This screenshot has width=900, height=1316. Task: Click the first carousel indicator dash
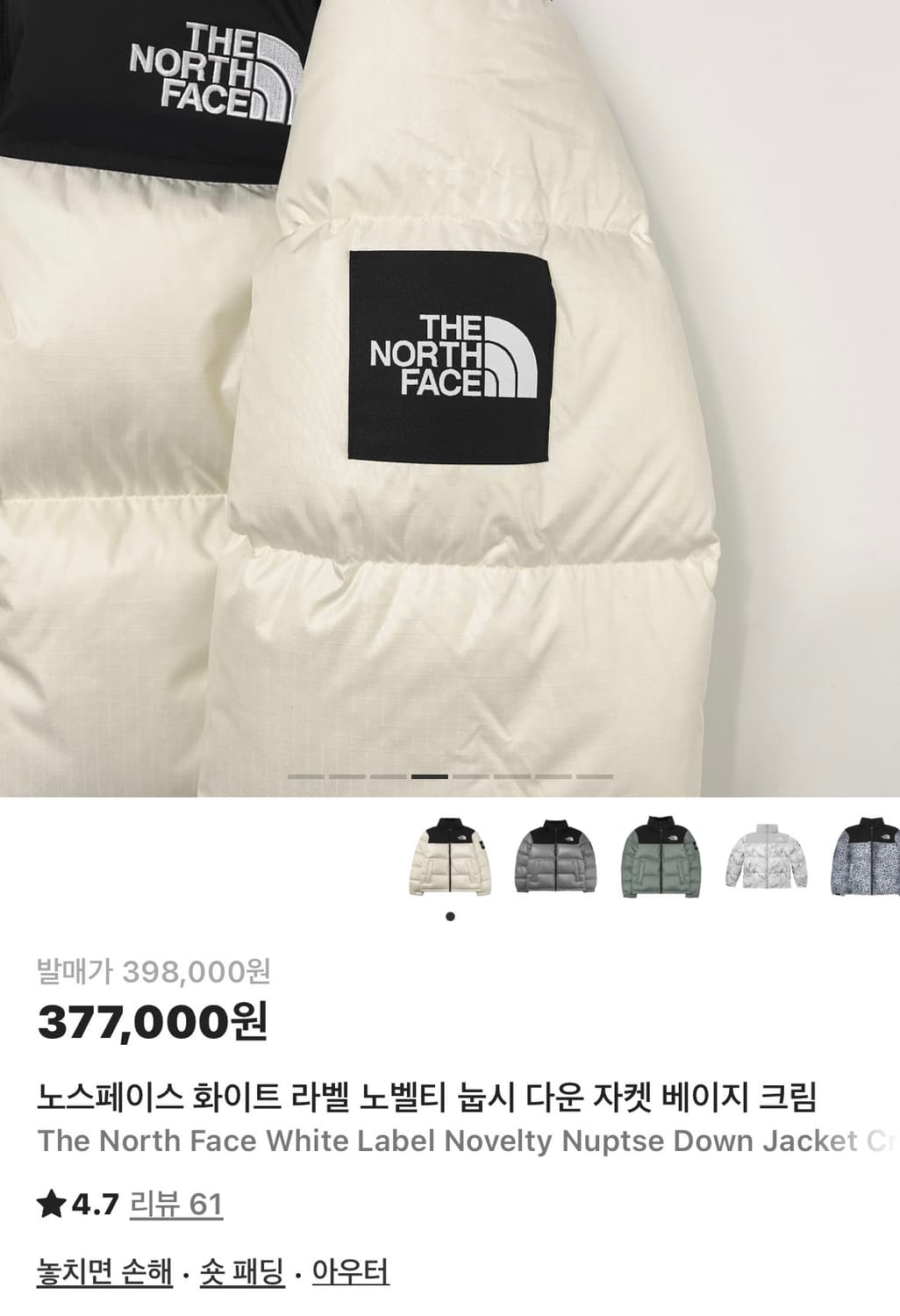pyautogui.click(x=303, y=776)
